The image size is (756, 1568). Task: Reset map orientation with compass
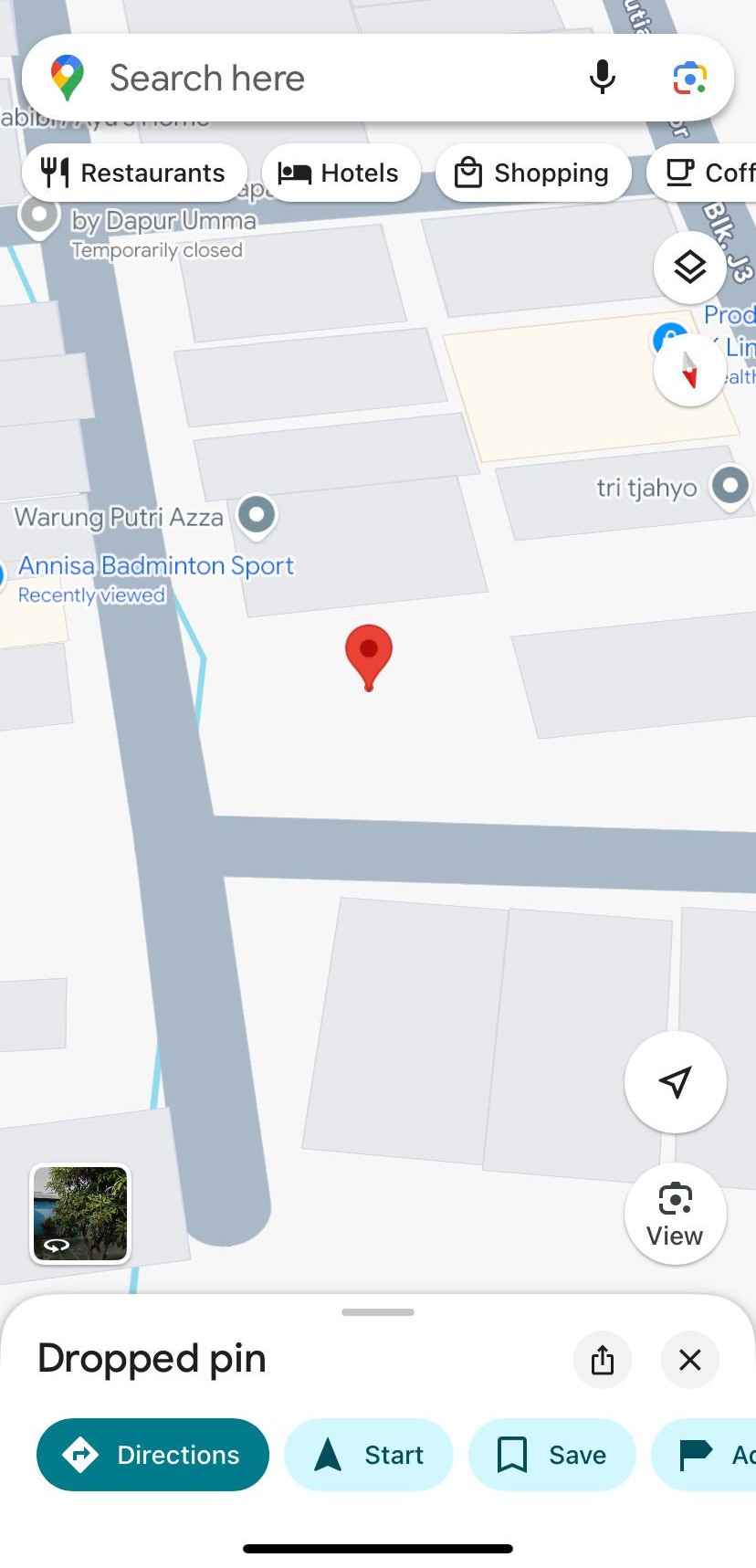pos(689,370)
